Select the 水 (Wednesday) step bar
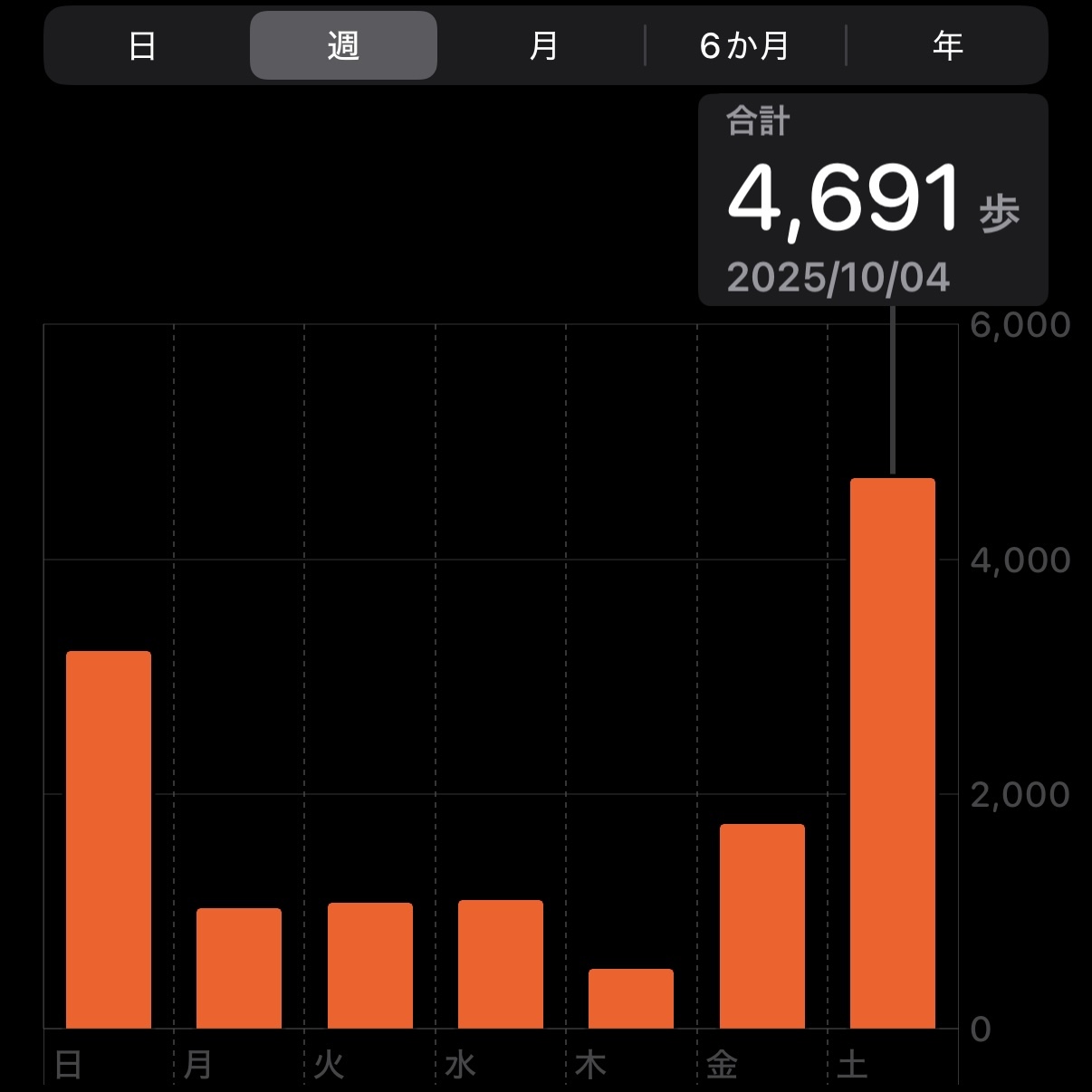This screenshot has height=1092, width=1092. tap(501, 964)
